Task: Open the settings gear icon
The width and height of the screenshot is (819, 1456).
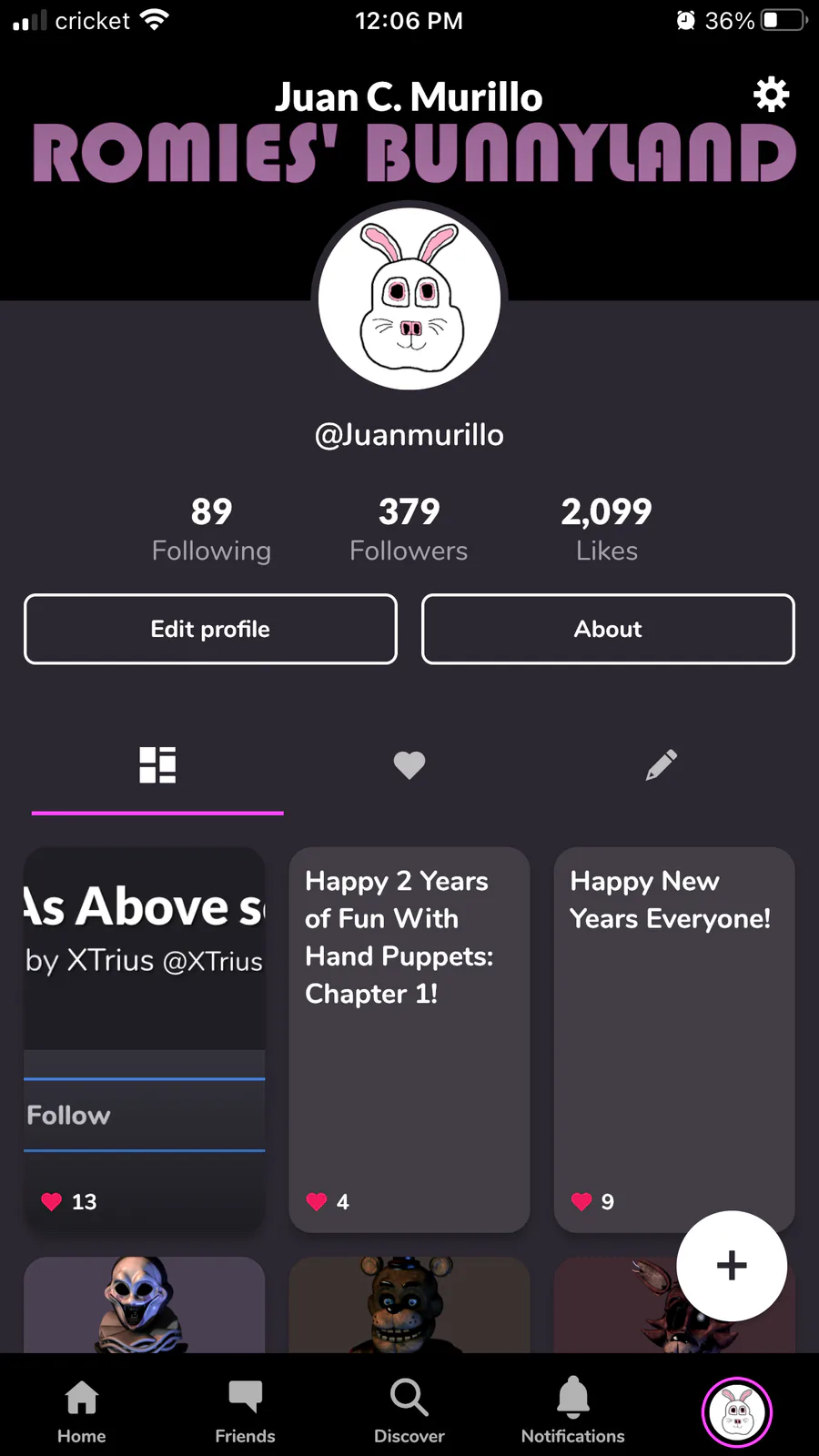Action: (771, 95)
